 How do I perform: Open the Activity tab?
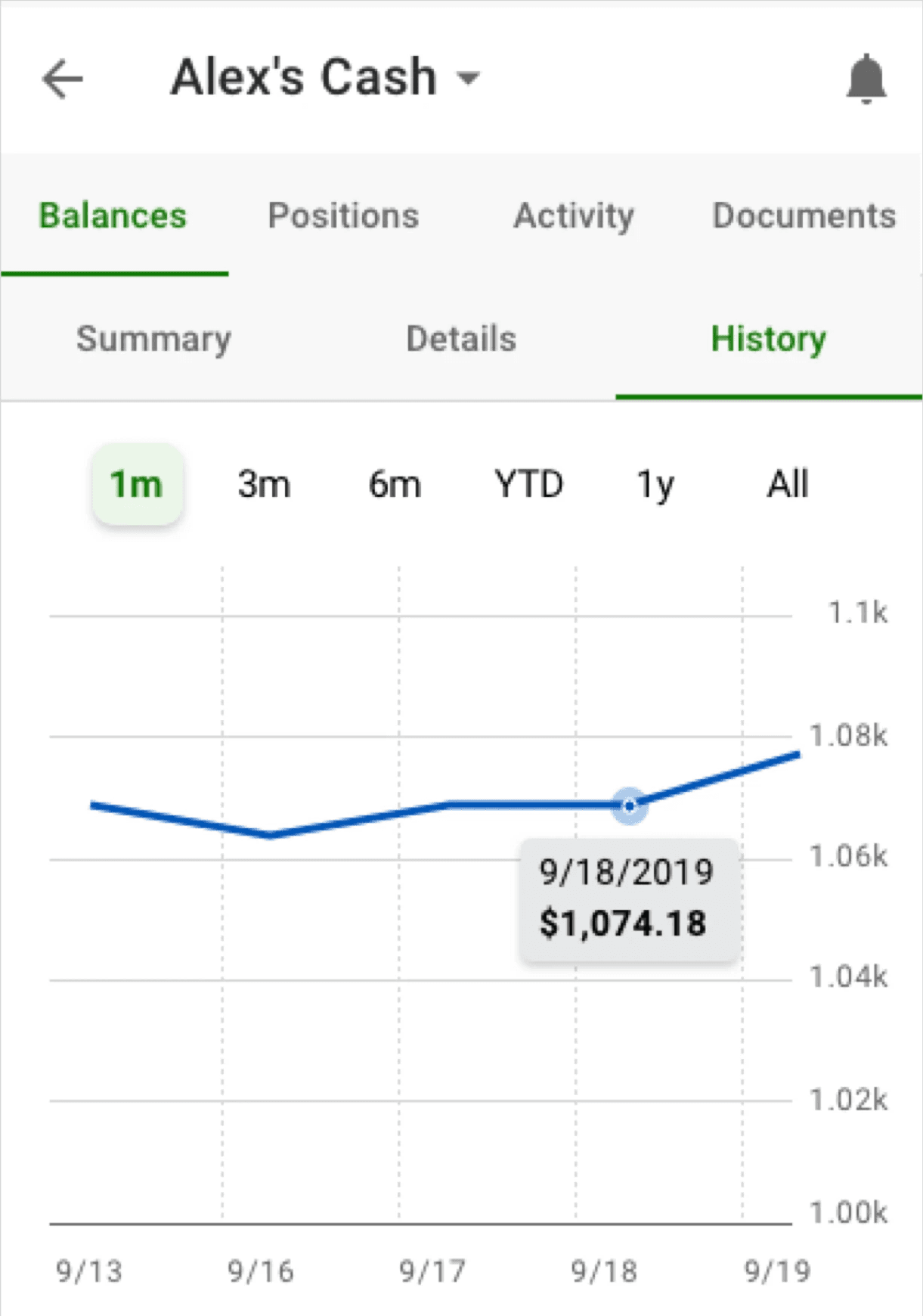click(574, 216)
